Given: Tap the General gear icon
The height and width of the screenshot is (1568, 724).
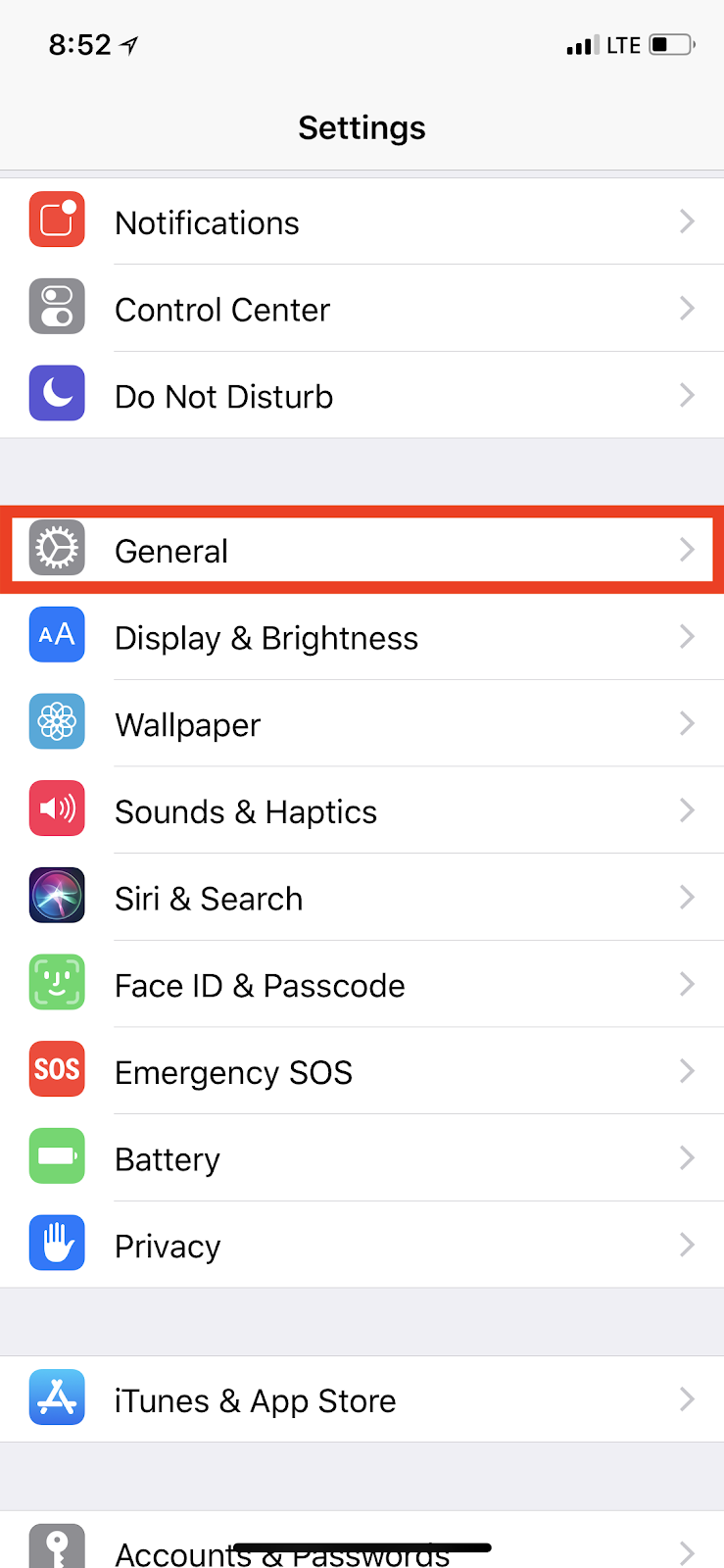Looking at the screenshot, I should [57, 549].
